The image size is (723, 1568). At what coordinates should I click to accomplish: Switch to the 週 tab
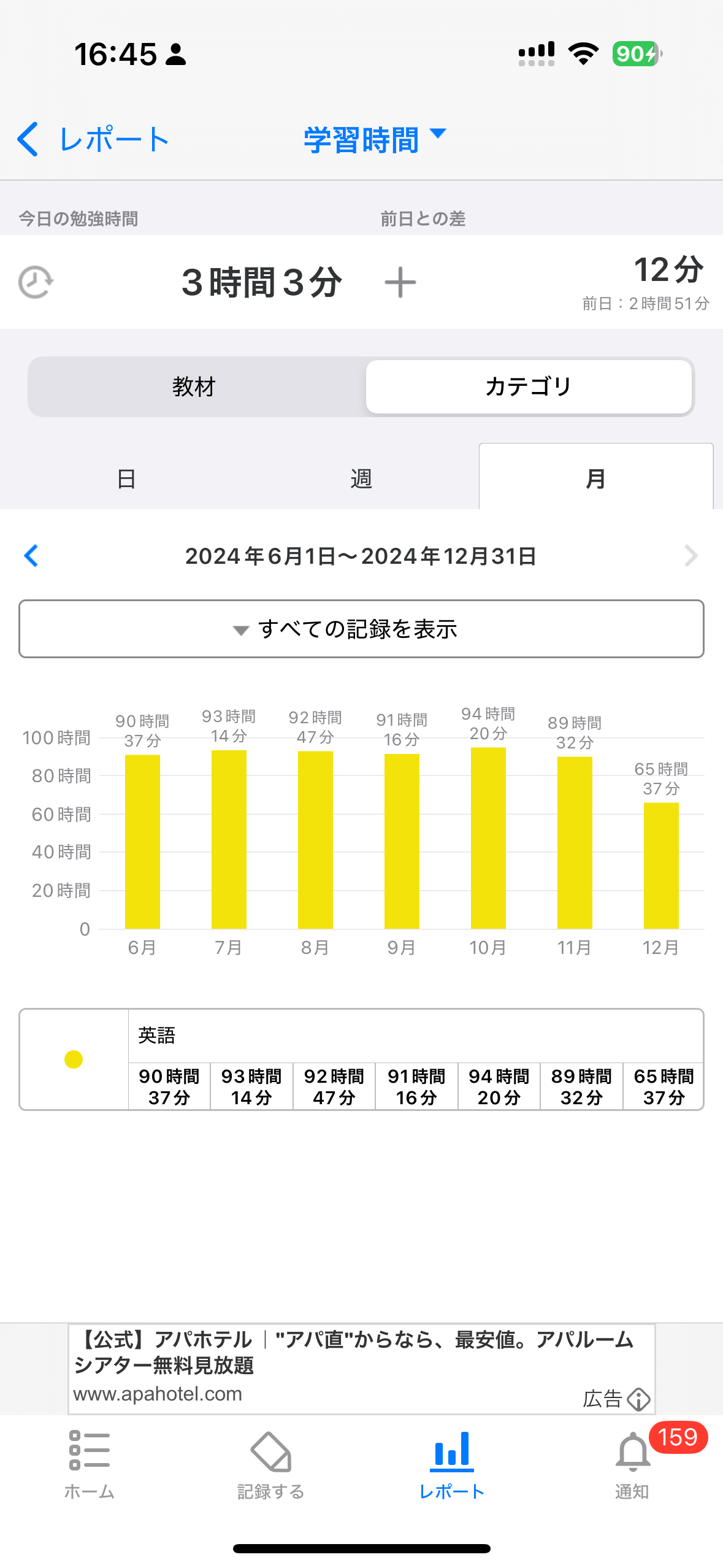coord(361,478)
